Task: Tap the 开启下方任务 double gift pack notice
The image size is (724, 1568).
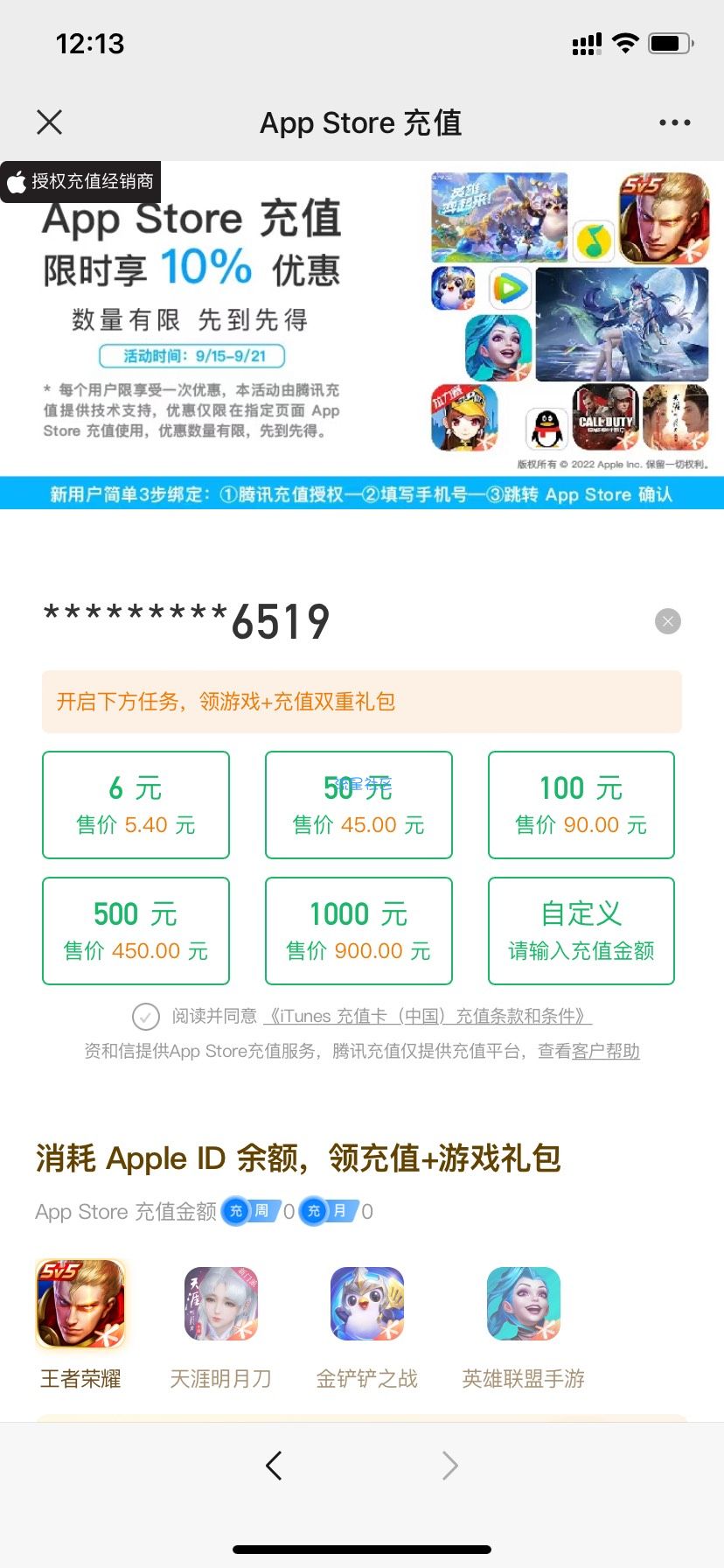Action: pos(362,702)
